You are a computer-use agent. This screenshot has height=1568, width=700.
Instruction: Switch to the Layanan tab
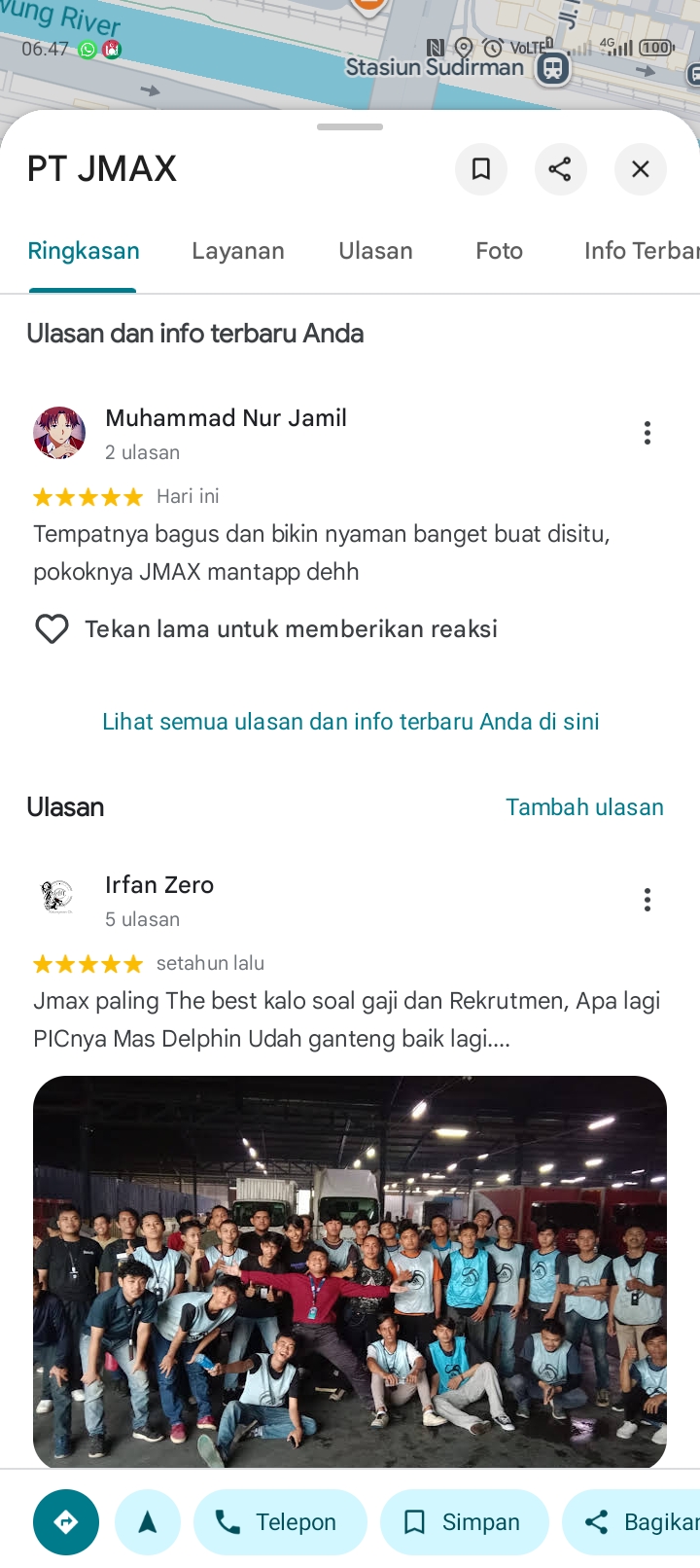(238, 251)
